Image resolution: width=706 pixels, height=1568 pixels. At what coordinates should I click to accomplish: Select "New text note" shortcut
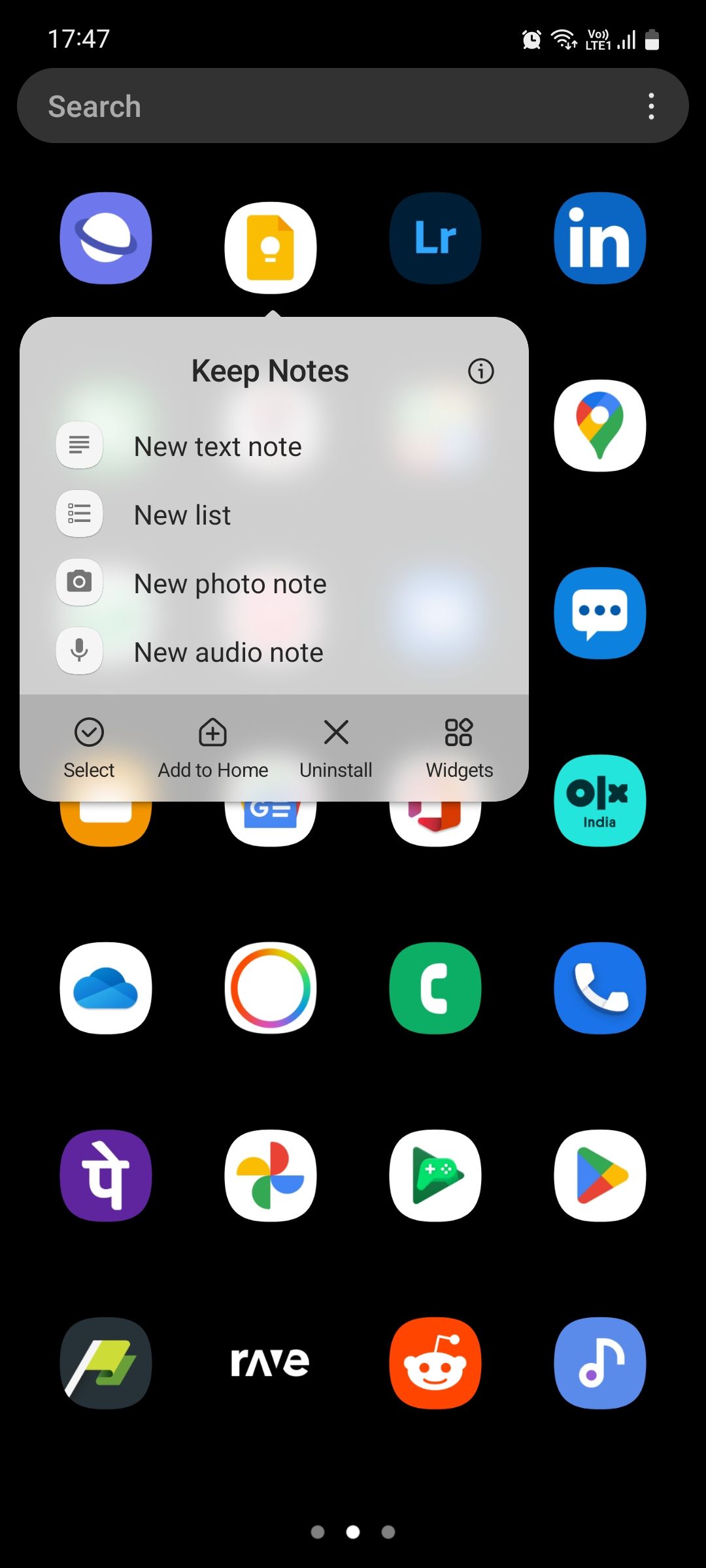click(x=217, y=446)
